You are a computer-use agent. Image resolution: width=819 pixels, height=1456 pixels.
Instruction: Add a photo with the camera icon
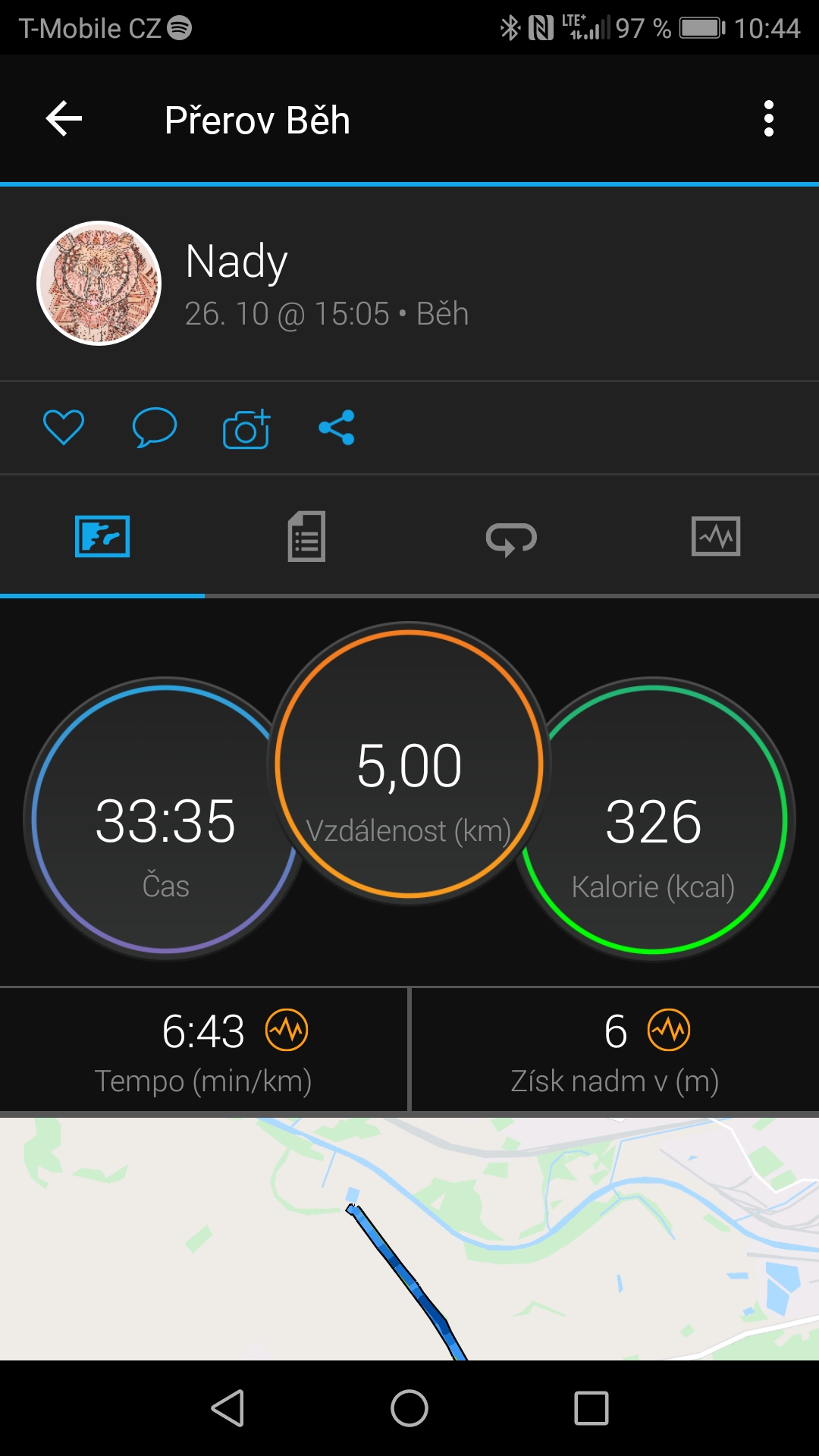(x=246, y=428)
